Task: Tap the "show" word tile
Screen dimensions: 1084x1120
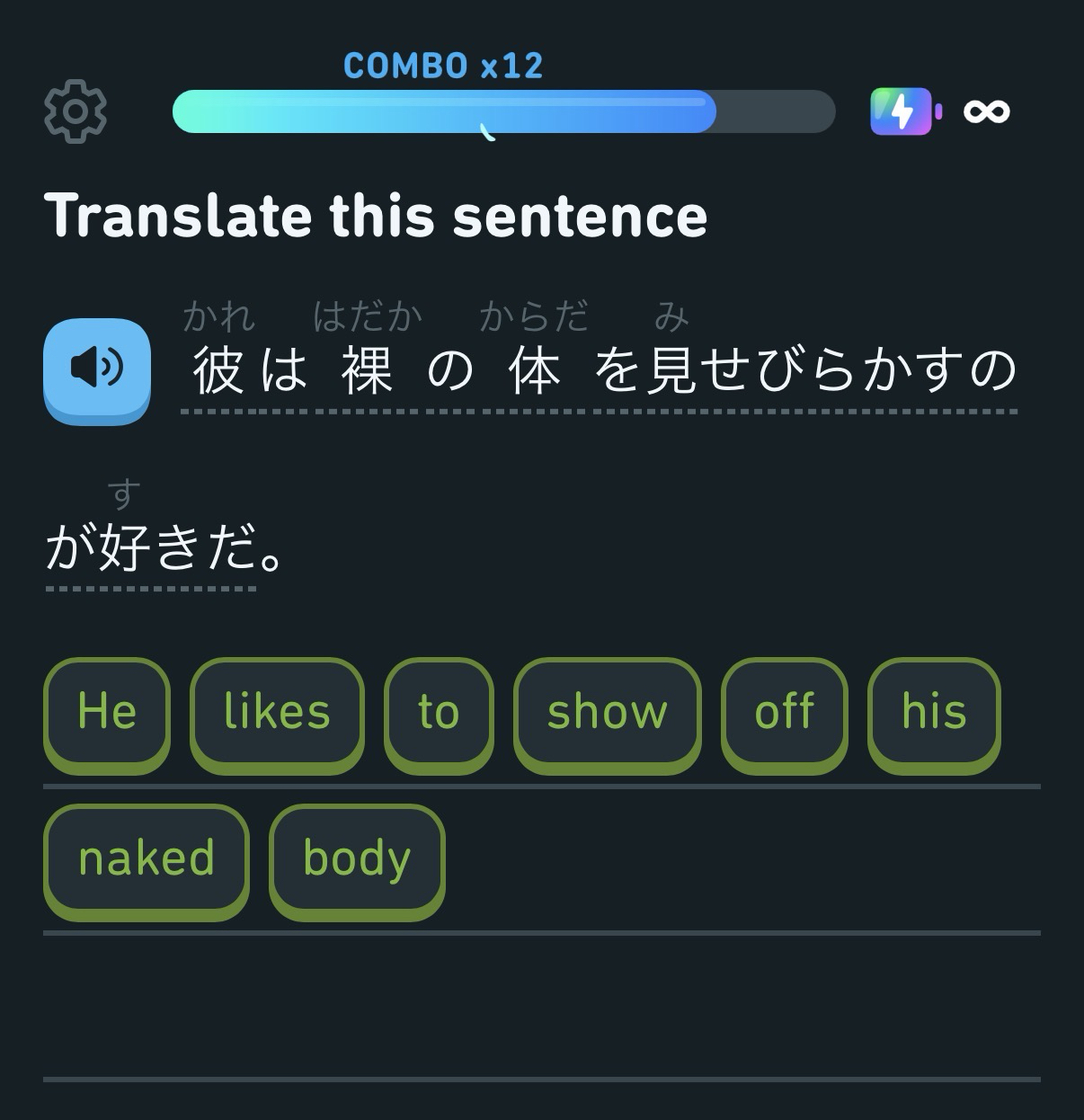Action: [x=607, y=713]
